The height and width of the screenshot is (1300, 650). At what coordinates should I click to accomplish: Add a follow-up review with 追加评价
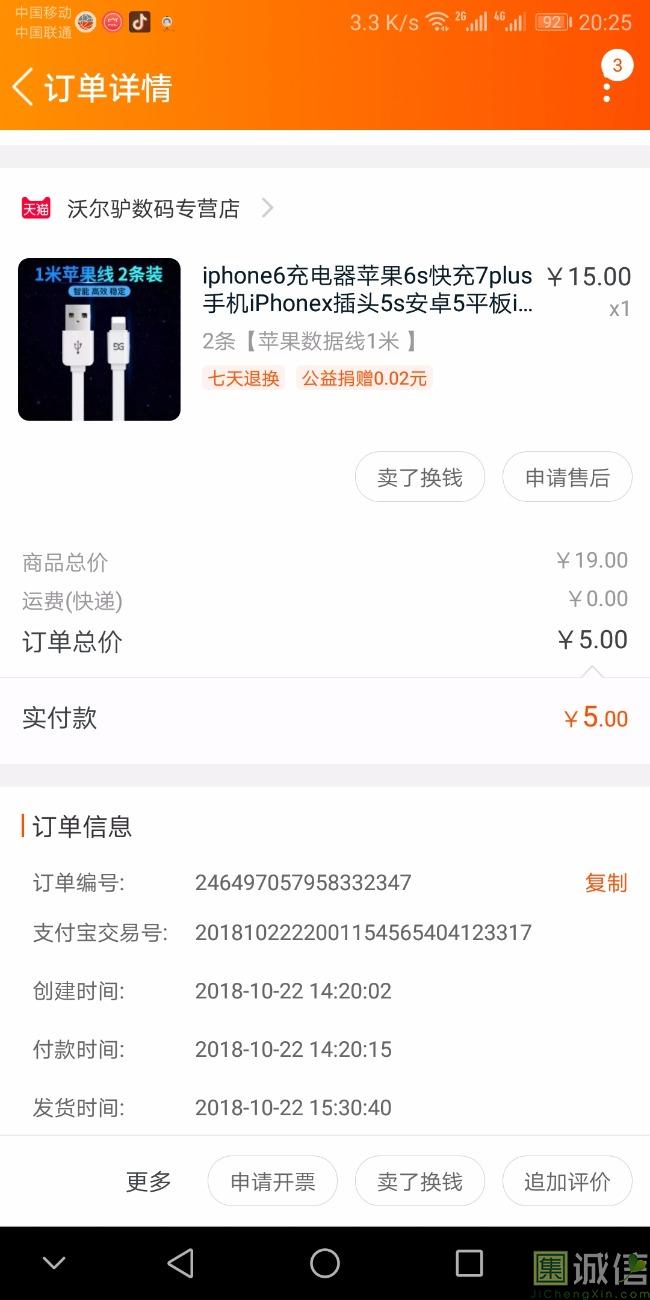567,1182
